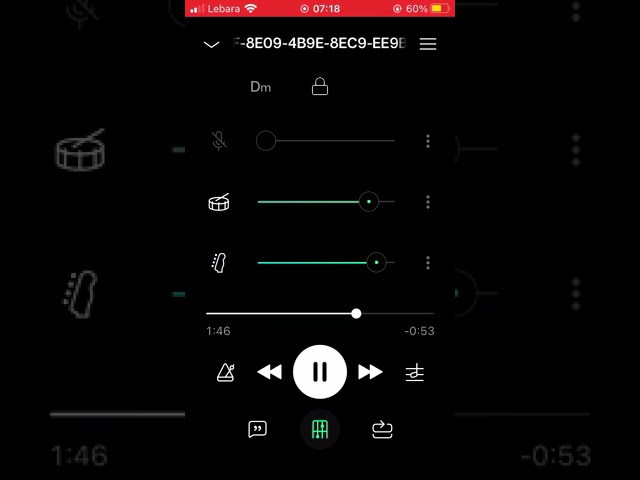The image size is (640, 480).
Task: Unmute the vocals track microphone icon
Action: (219, 141)
